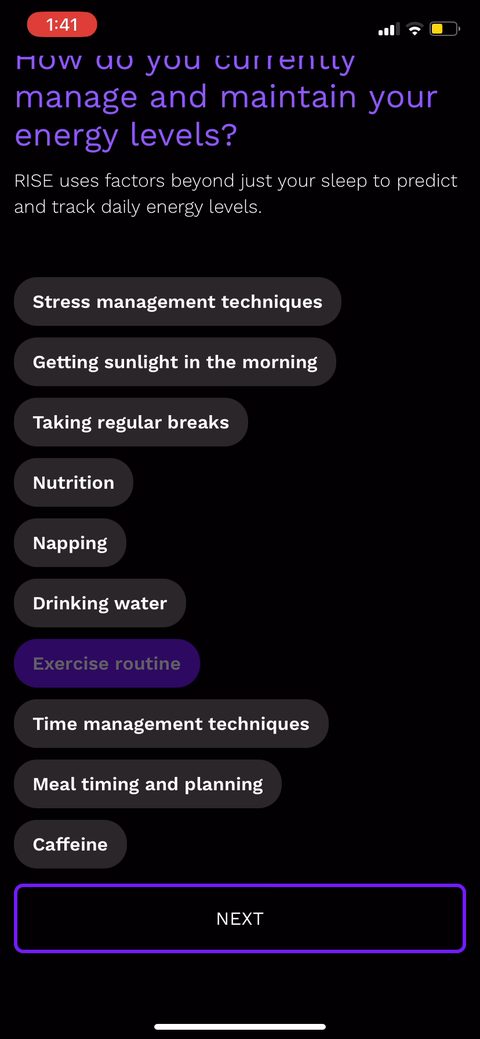
Task: Deselect the Exercise routine chip
Action: point(107,663)
